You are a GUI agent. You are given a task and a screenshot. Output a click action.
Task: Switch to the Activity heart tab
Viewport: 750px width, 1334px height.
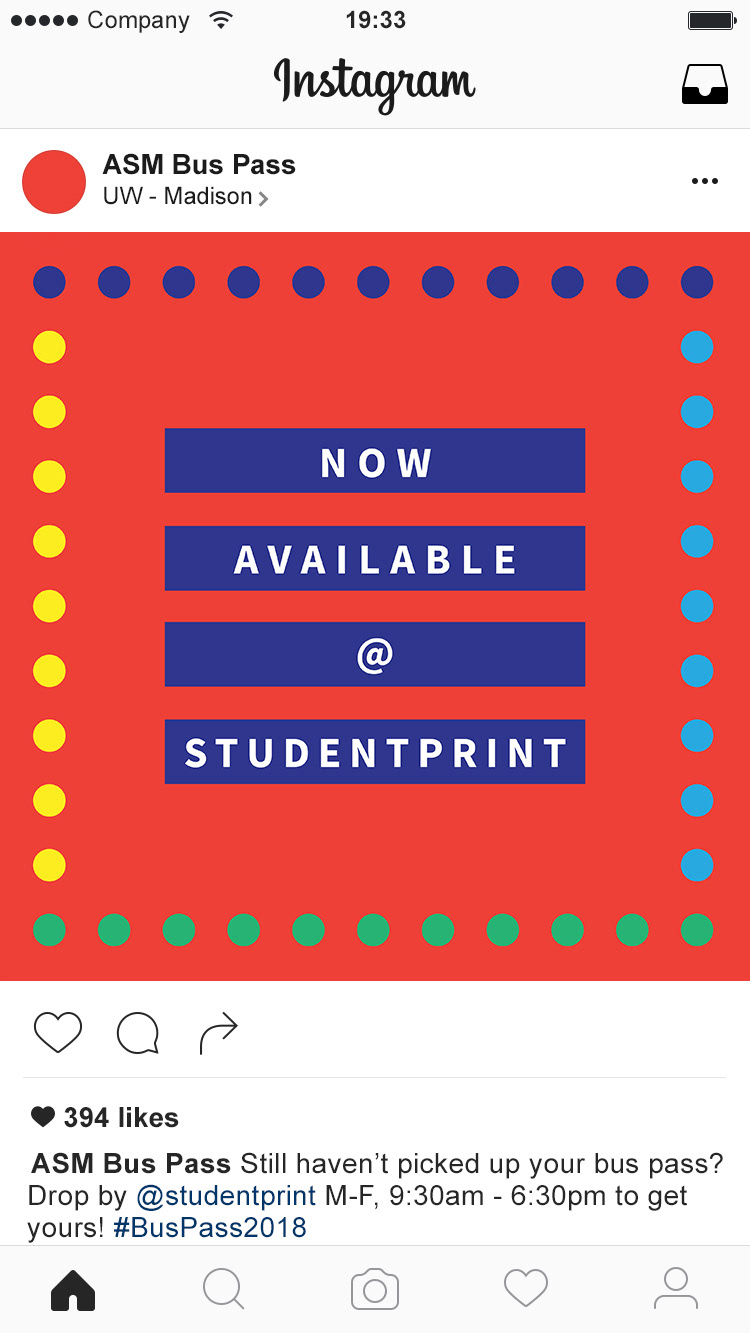tap(526, 1289)
